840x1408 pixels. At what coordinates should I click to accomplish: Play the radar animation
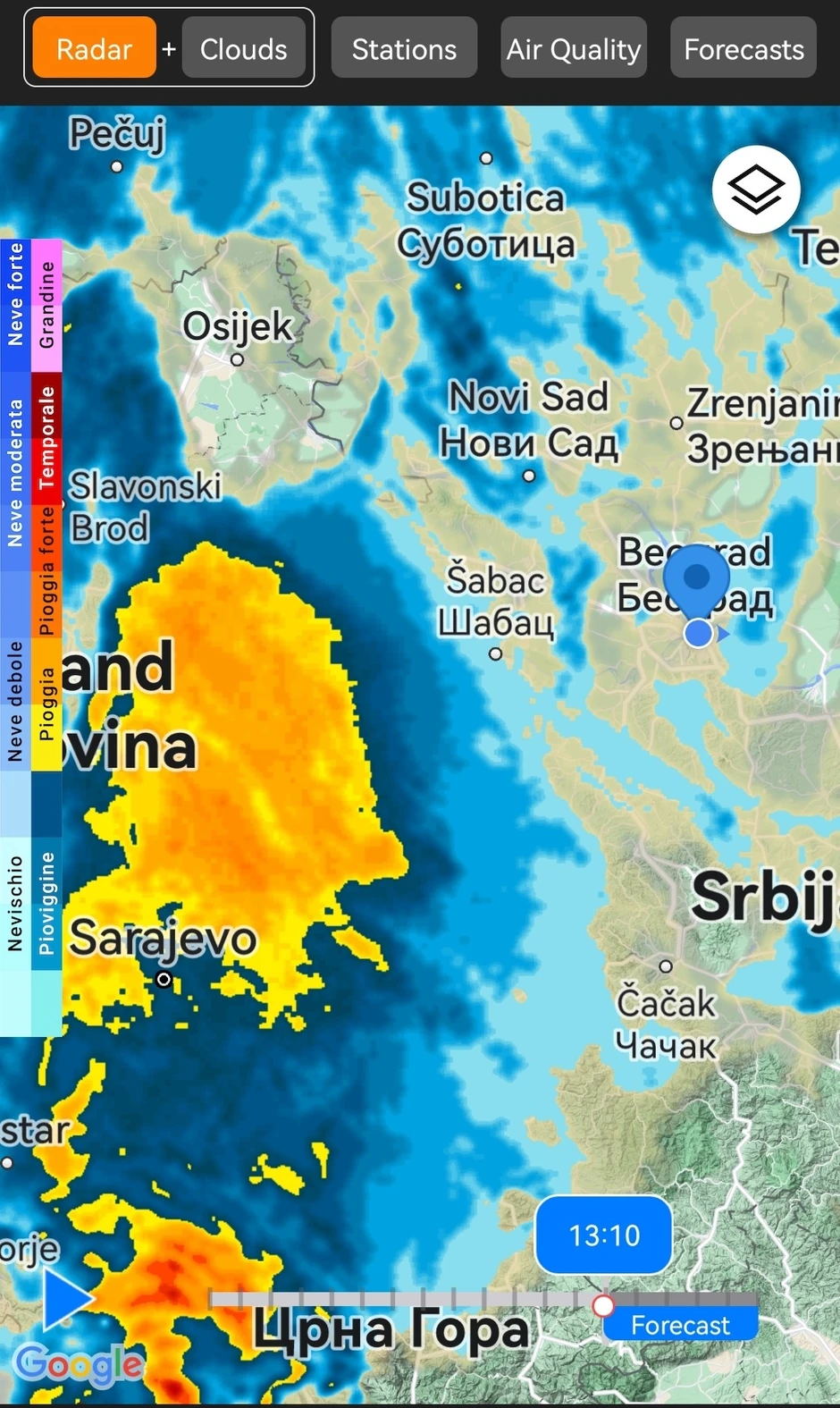click(x=67, y=1297)
